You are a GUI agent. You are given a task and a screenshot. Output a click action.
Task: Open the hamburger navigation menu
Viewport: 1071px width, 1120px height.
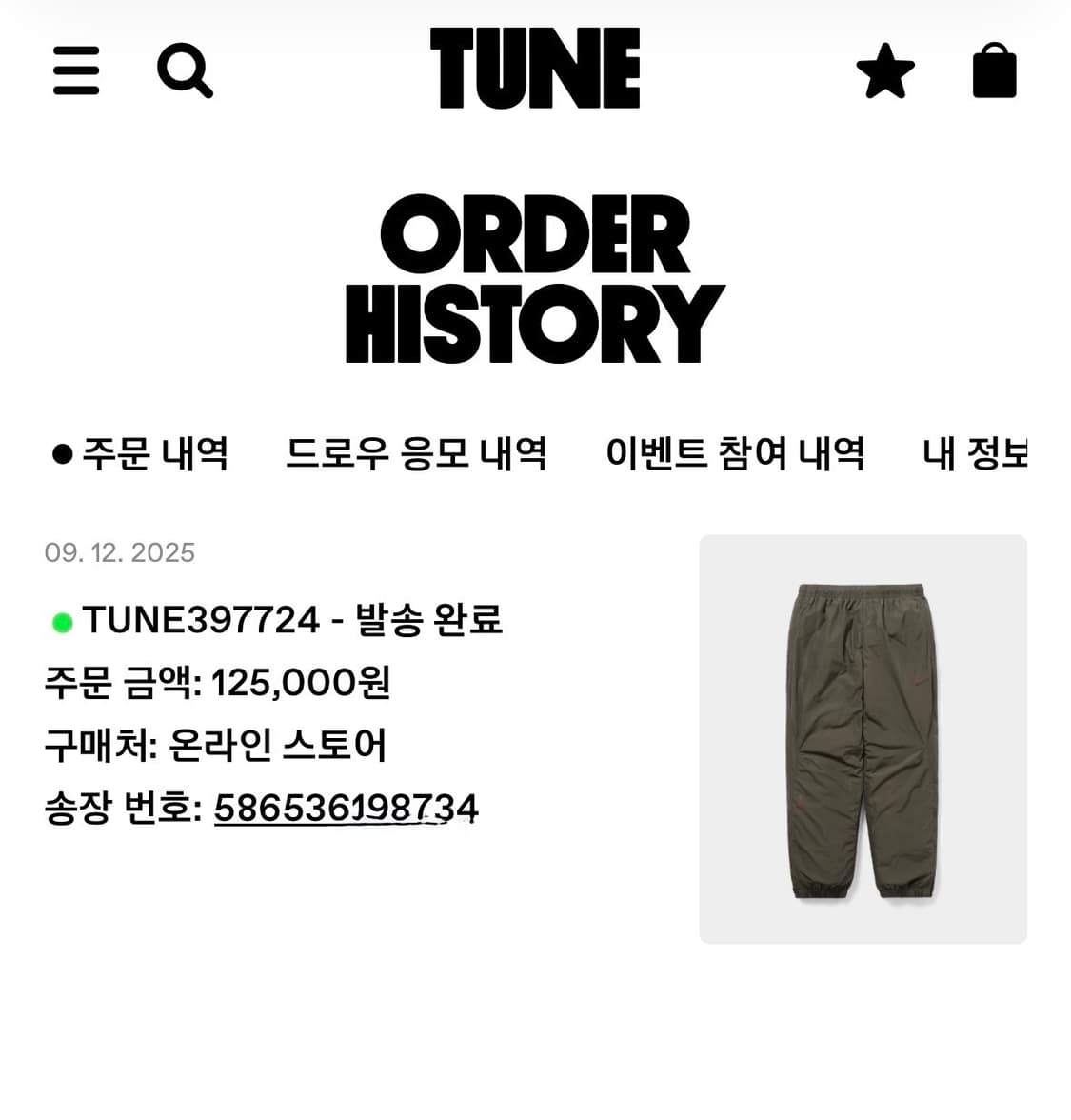(76, 71)
